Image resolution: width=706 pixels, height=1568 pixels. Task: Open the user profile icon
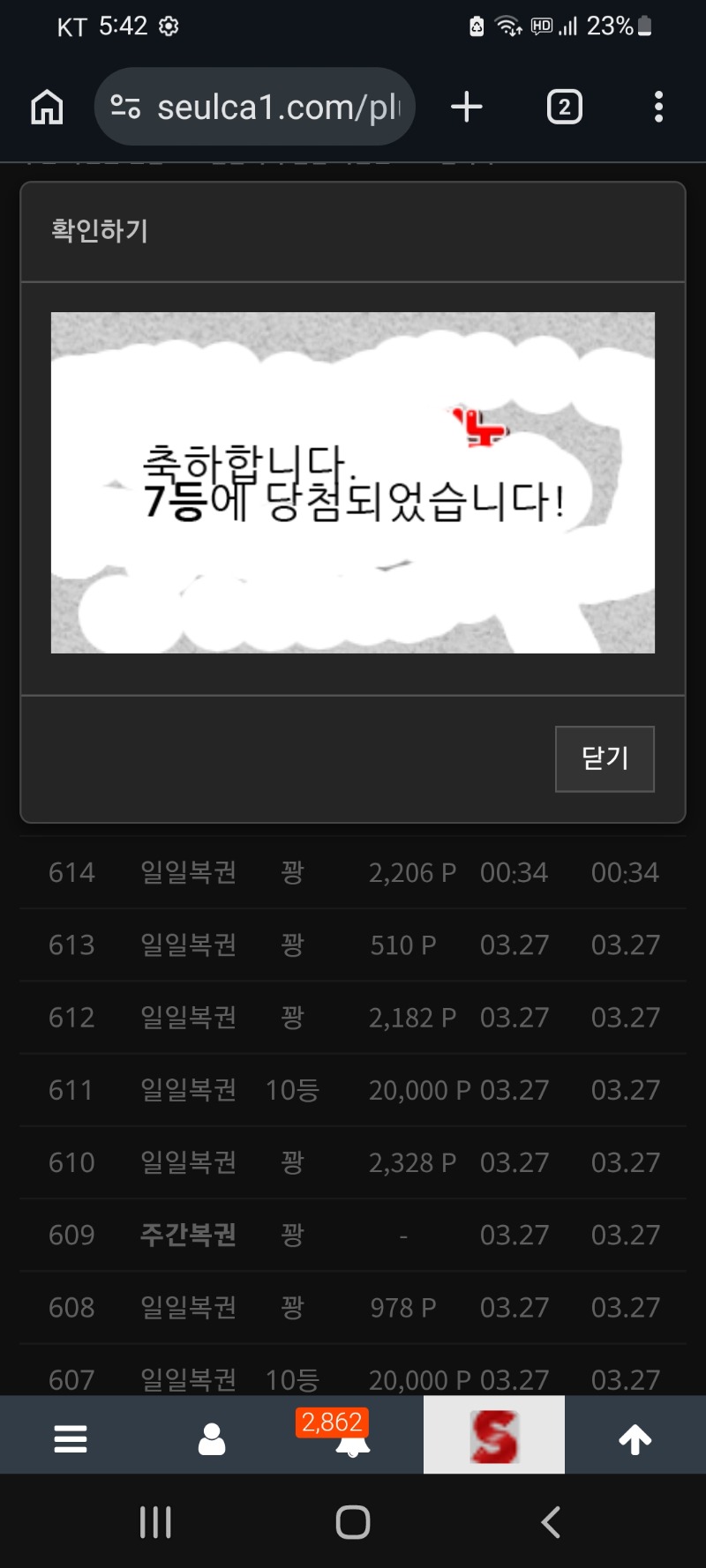pos(212,1438)
